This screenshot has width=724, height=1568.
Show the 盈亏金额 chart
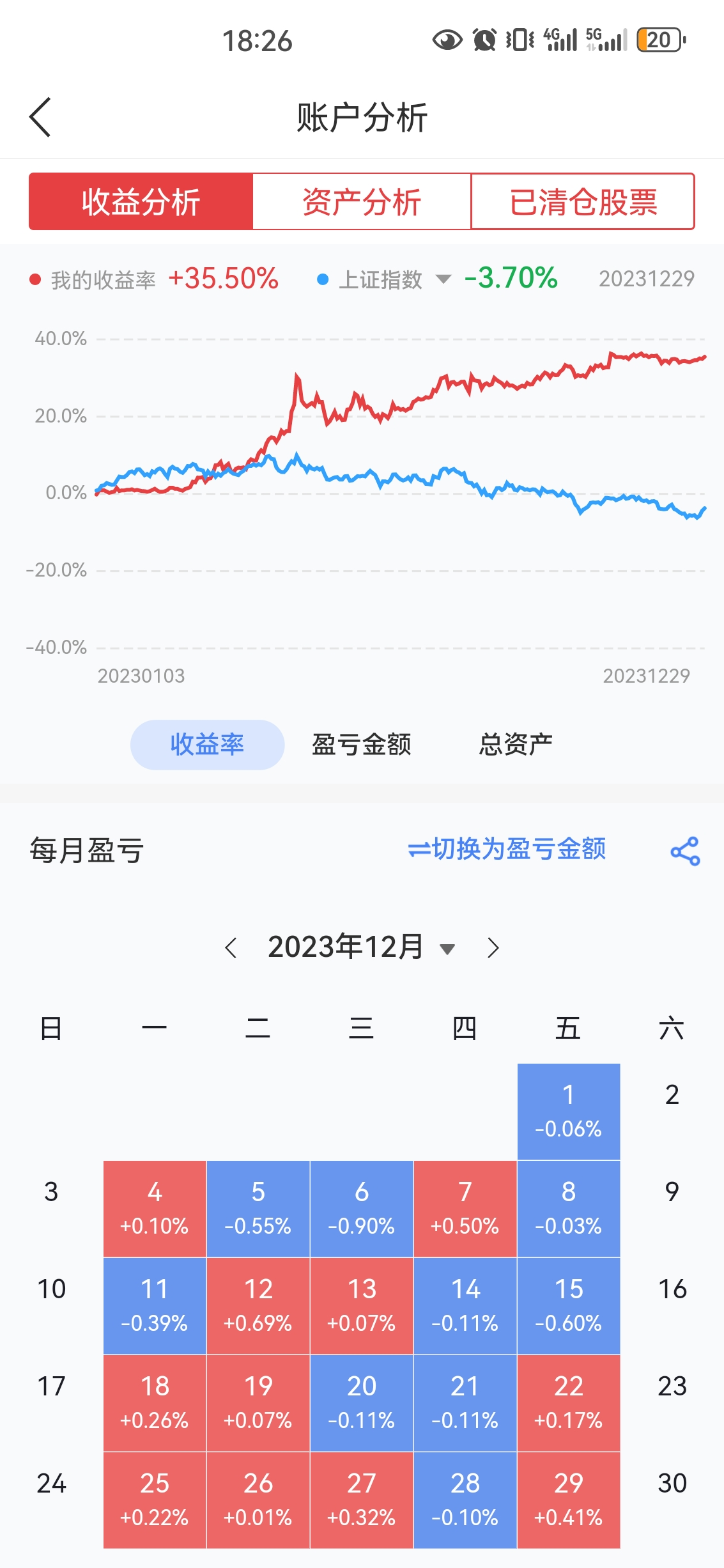coord(362,745)
